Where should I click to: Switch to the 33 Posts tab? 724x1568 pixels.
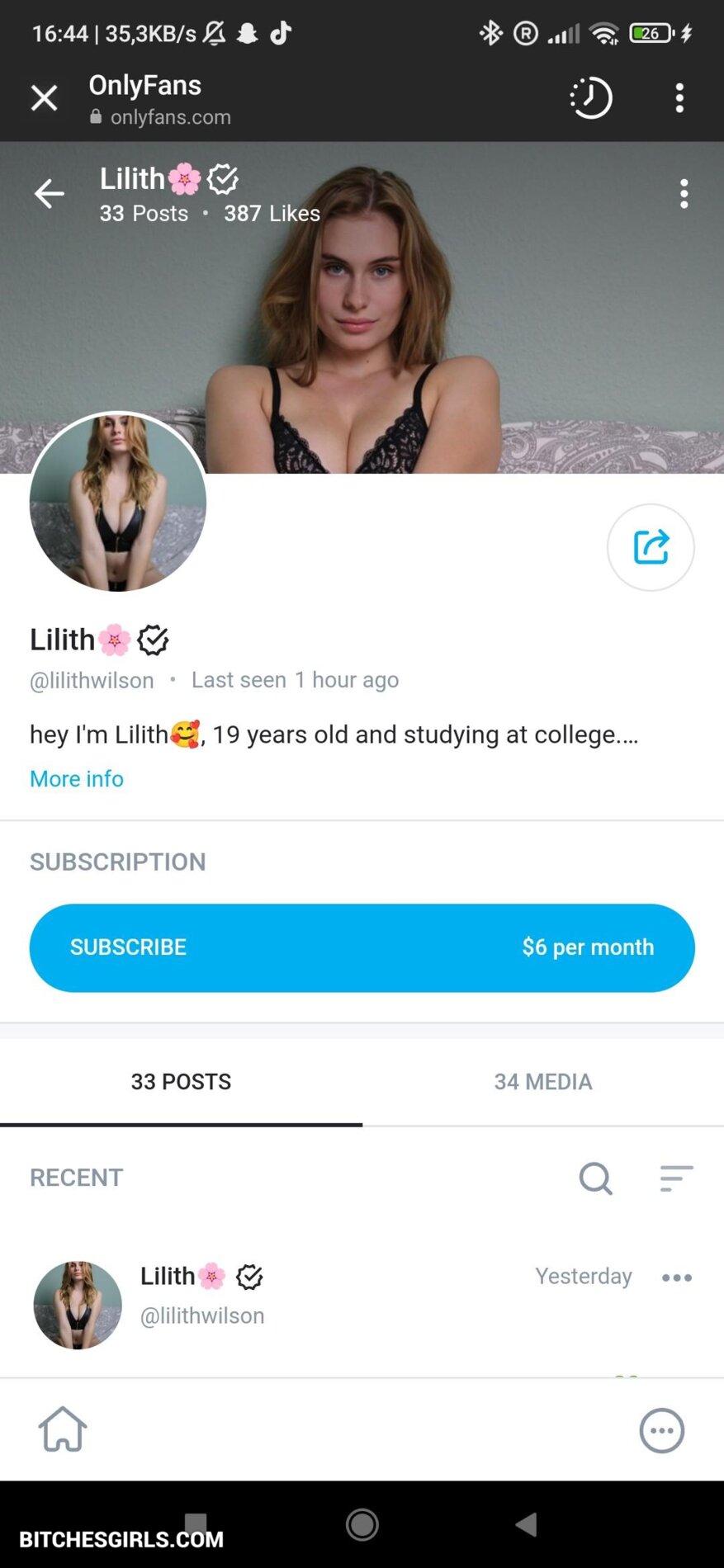[181, 1082]
